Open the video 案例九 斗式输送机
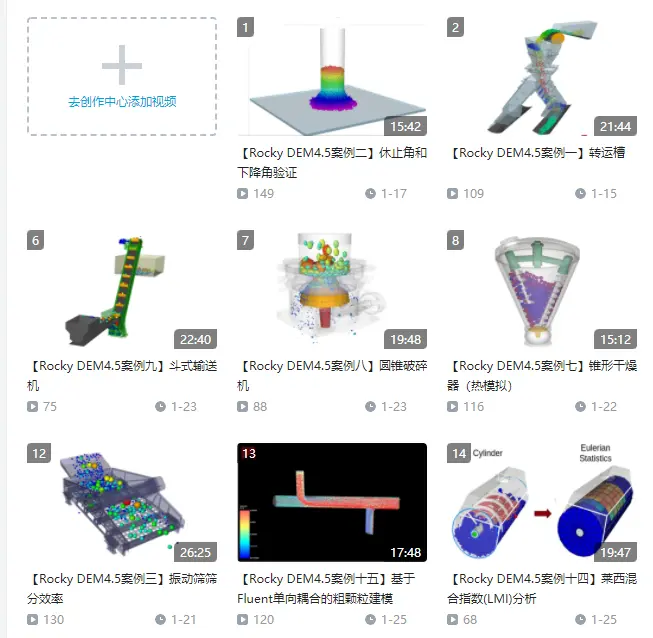This screenshot has width=653, height=638. [122, 290]
